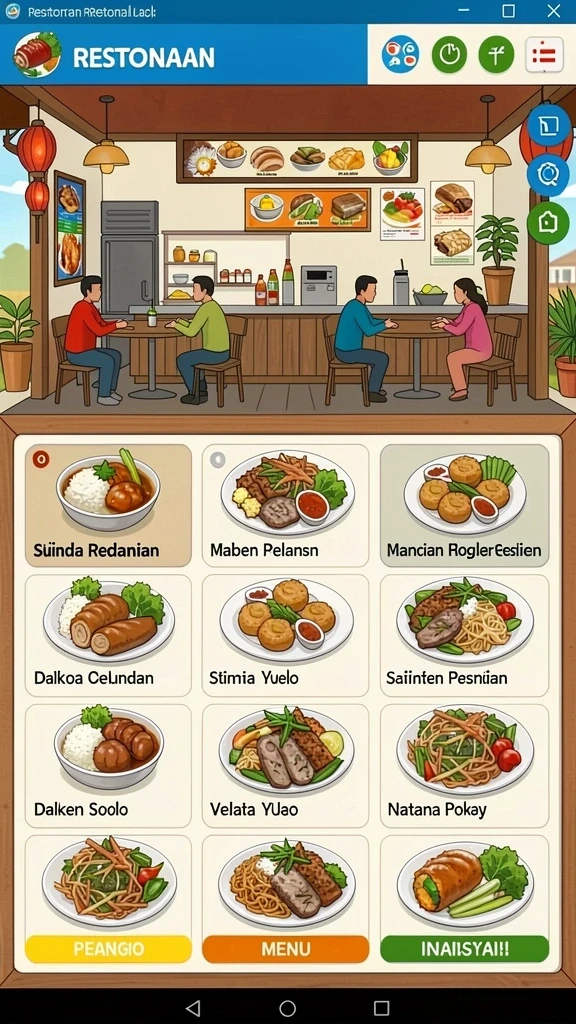Screen dimensions: 576x1024
Task: Select the Suinda Redanian dish
Action: coord(108,505)
